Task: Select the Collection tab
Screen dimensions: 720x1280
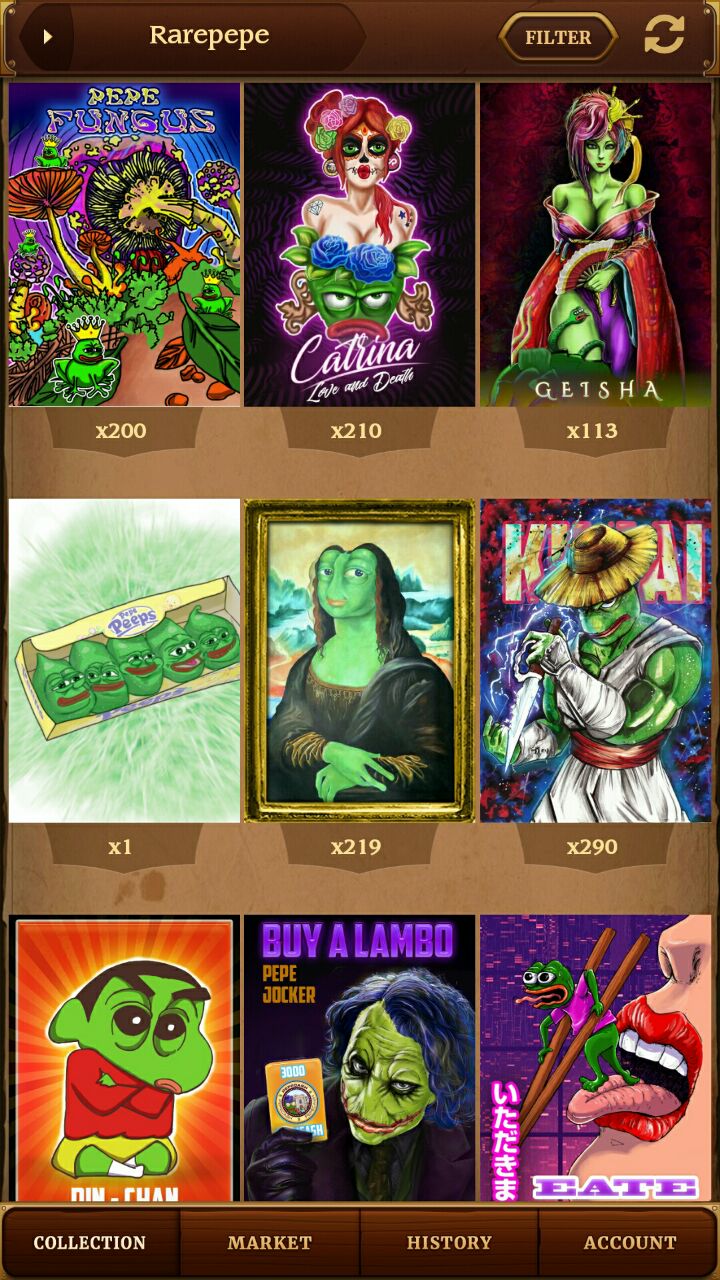Action: point(90,1242)
